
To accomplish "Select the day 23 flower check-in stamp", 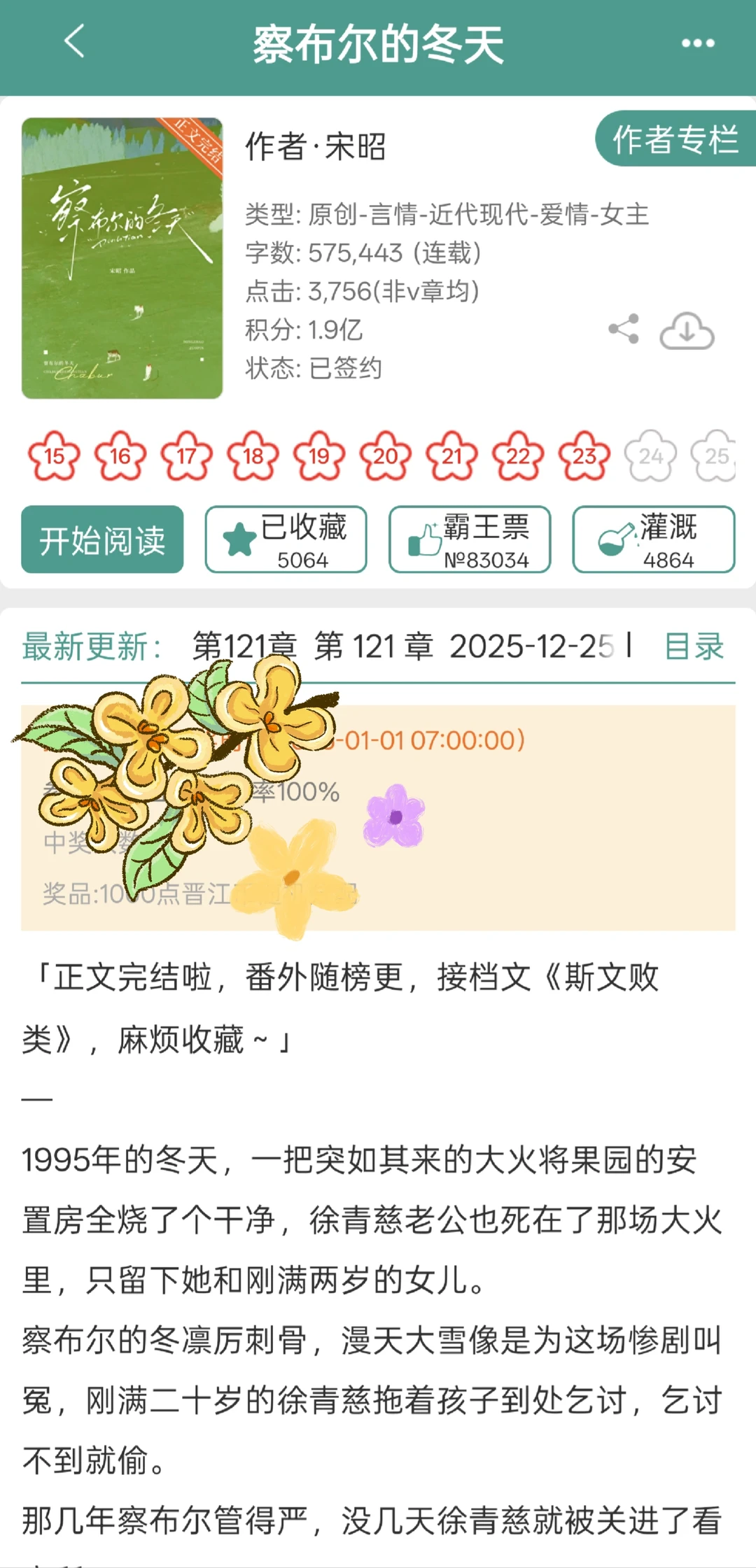I will coord(584,456).
